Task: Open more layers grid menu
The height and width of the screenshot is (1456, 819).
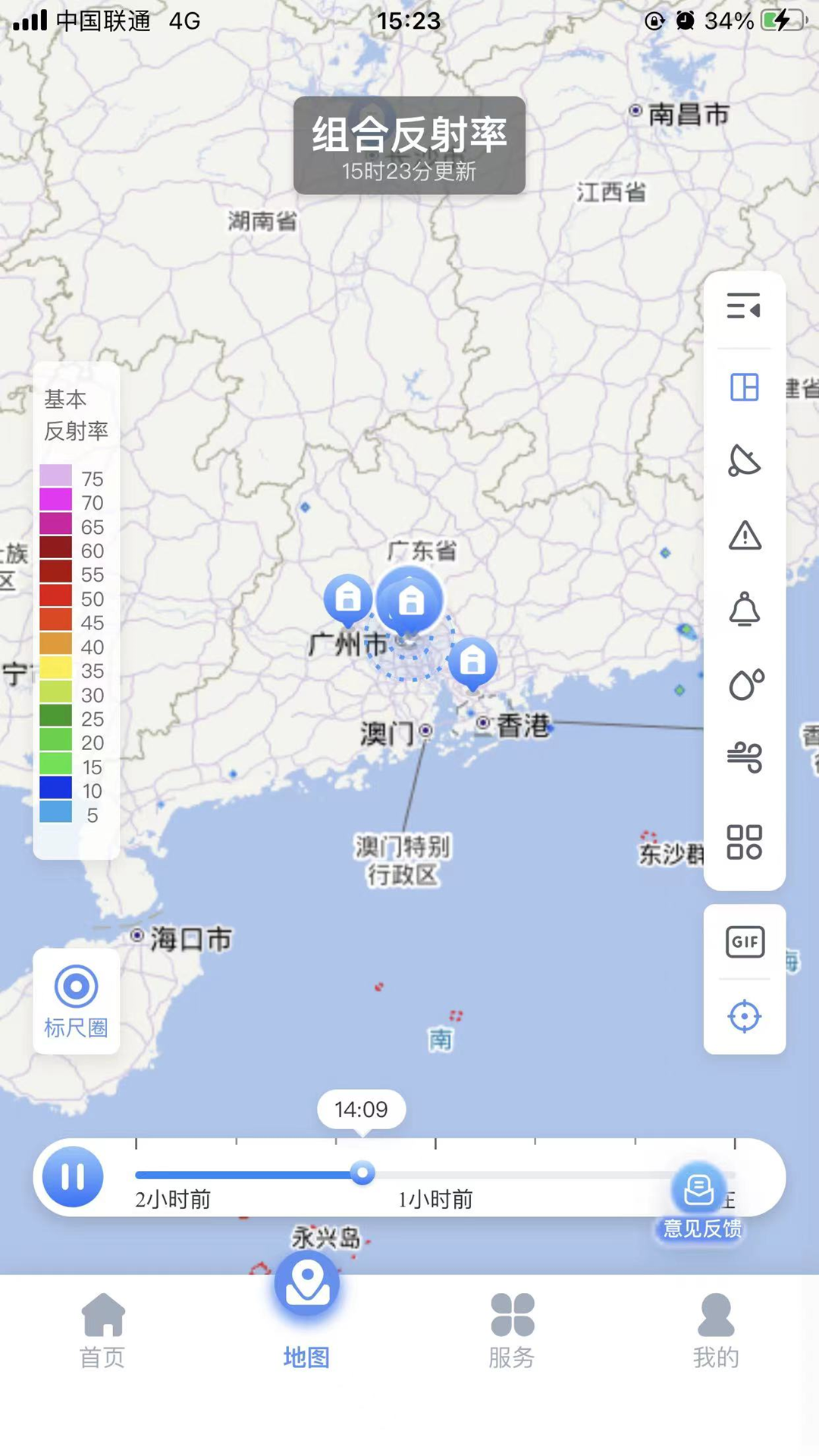Action: tap(745, 842)
